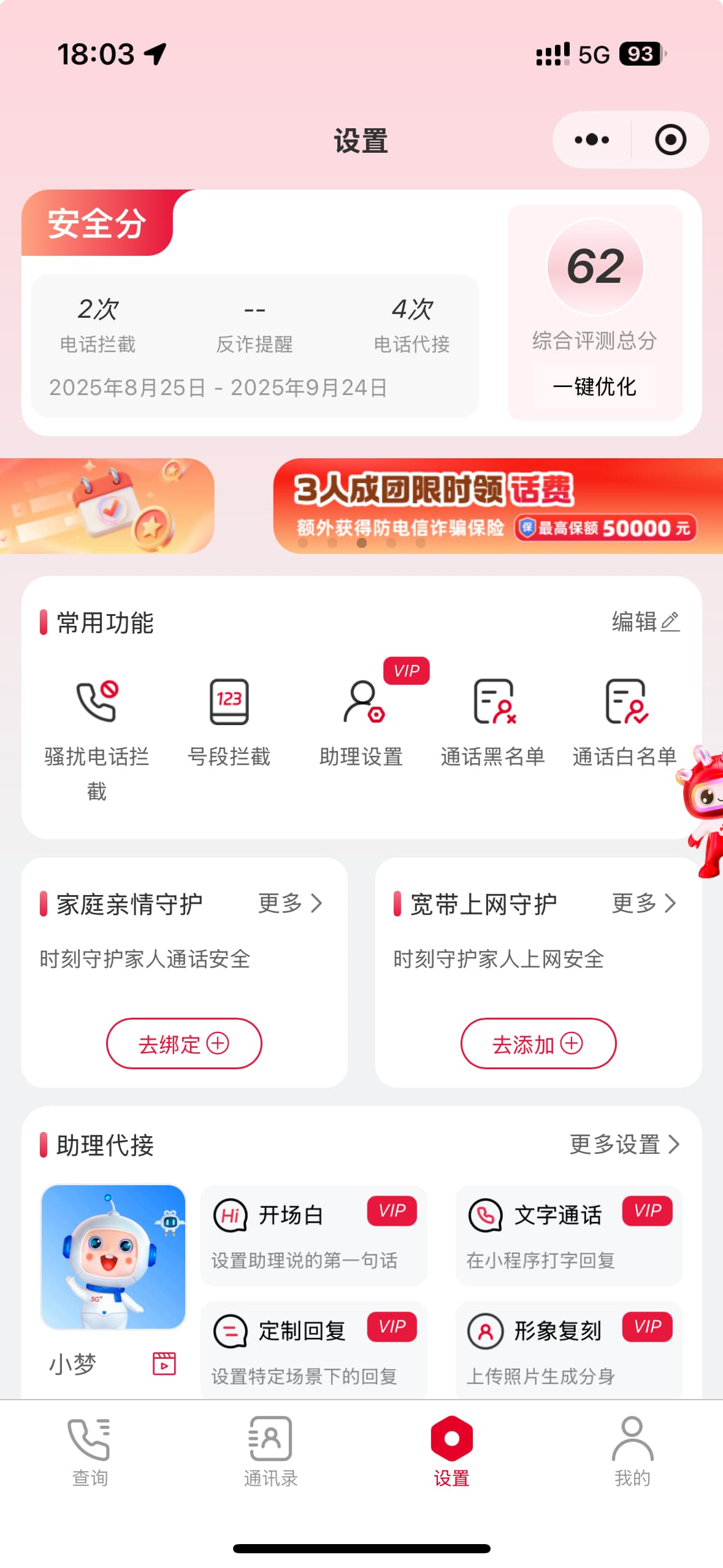Viewport: 723px width, 1568px height.
Task: Open 通话白名单
Action: (x=625, y=722)
